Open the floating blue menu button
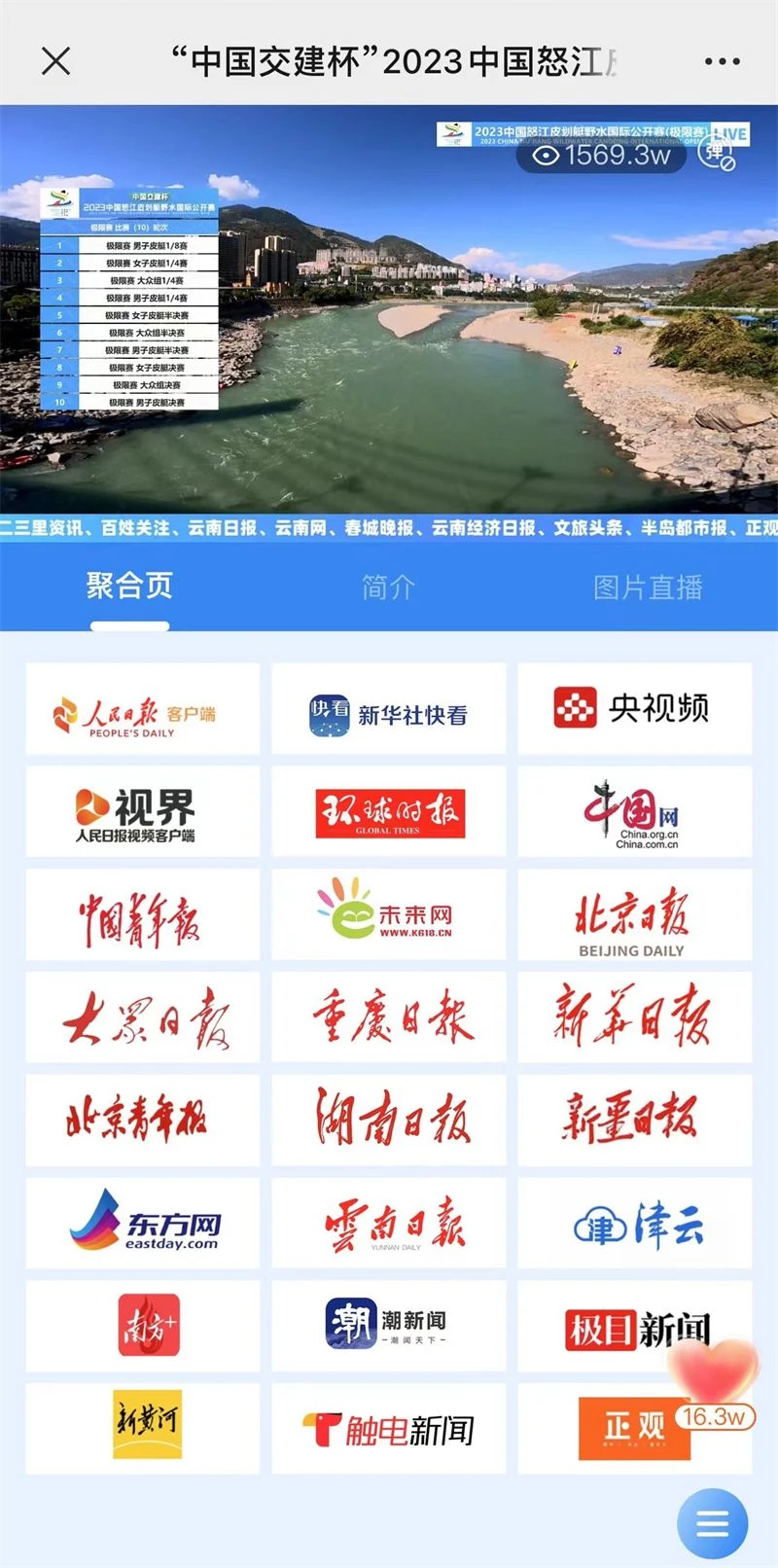The image size is (778, 1568). tap(713, 1523)
